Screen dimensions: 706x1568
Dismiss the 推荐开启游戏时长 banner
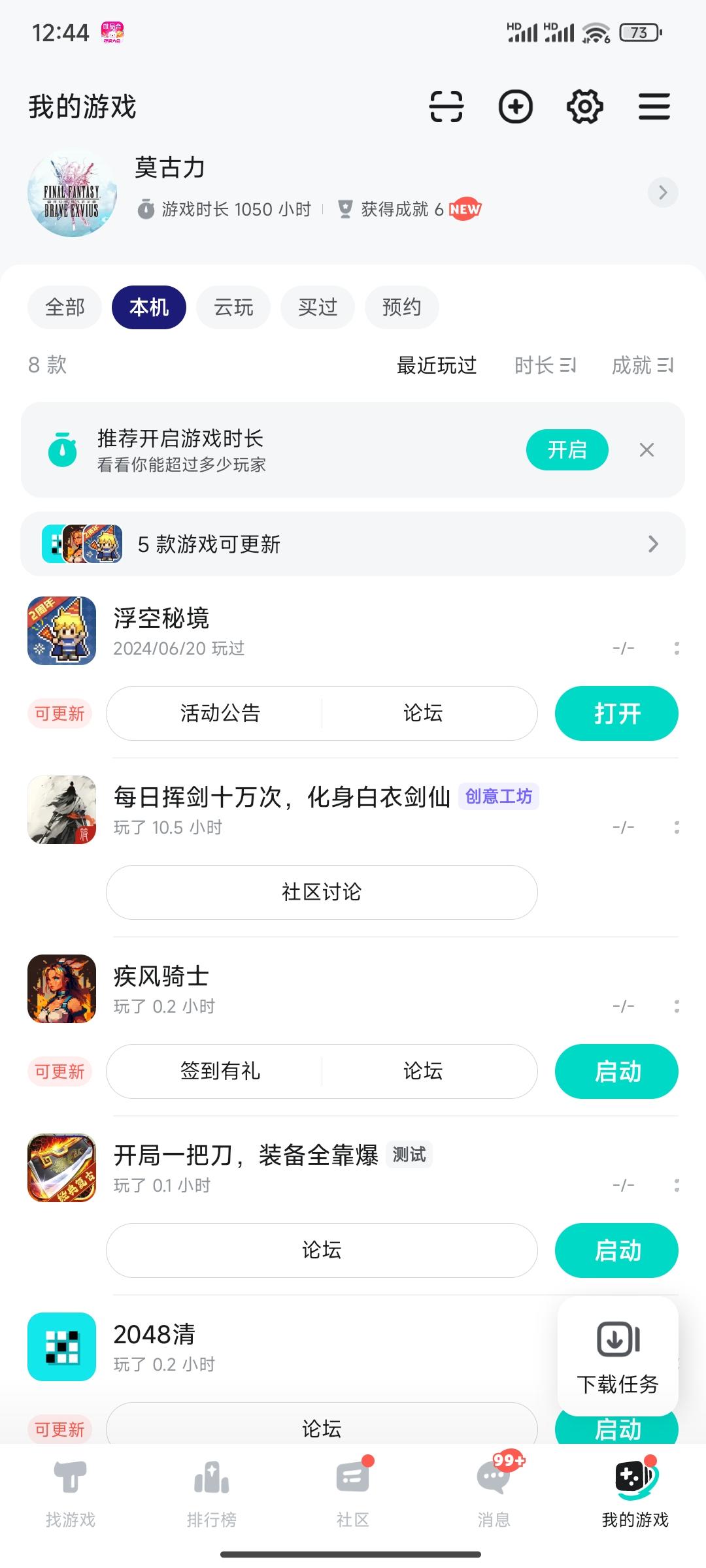[x=647, y=449]
